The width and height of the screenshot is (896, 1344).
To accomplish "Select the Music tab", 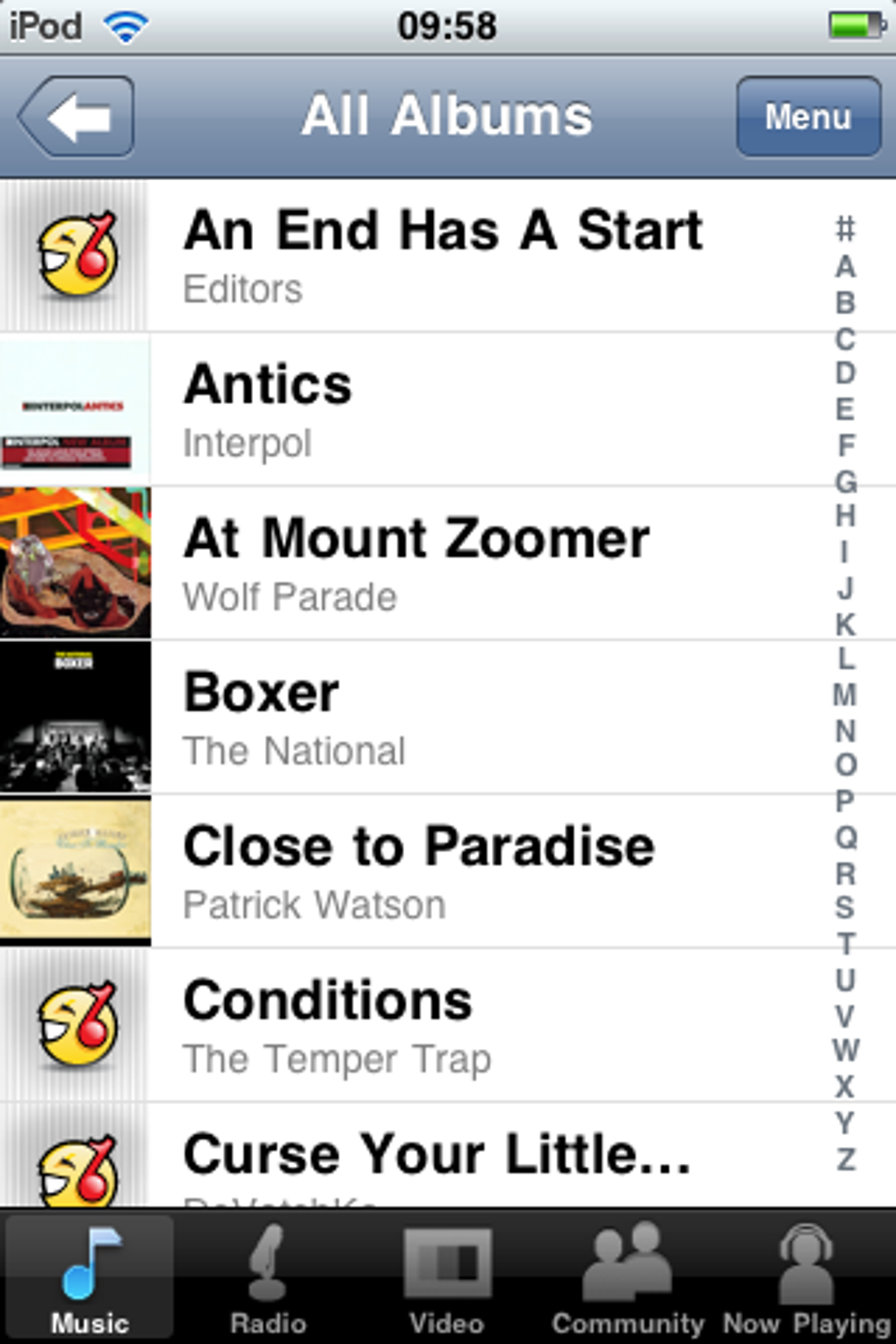I will (90, 1278).
